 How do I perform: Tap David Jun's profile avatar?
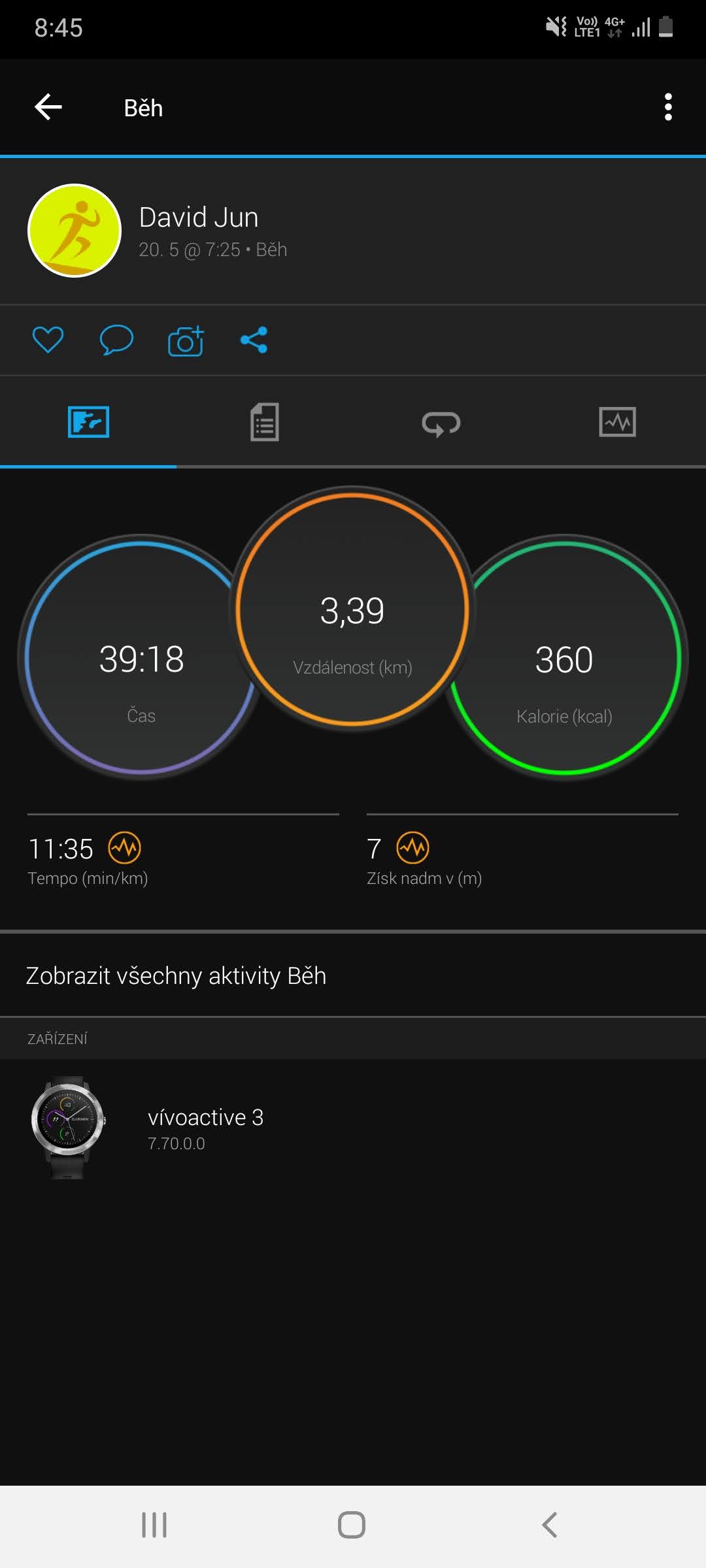(x=75, y=231)
